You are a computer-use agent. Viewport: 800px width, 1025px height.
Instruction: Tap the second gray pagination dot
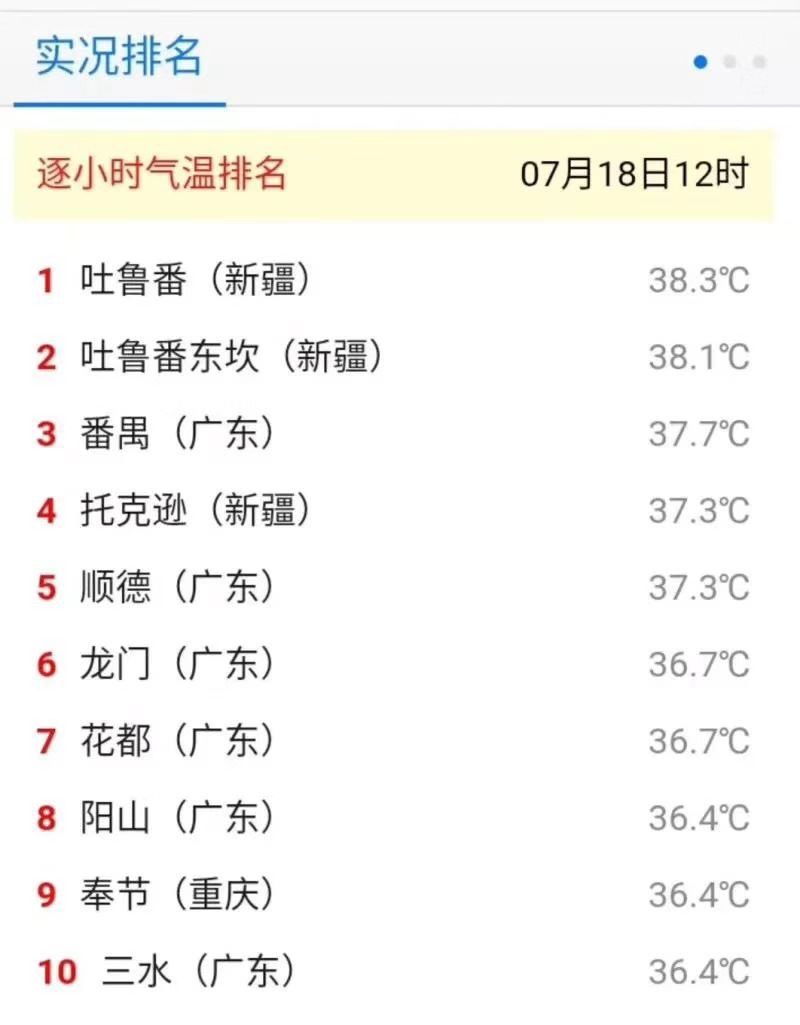[x=728, y=61]
